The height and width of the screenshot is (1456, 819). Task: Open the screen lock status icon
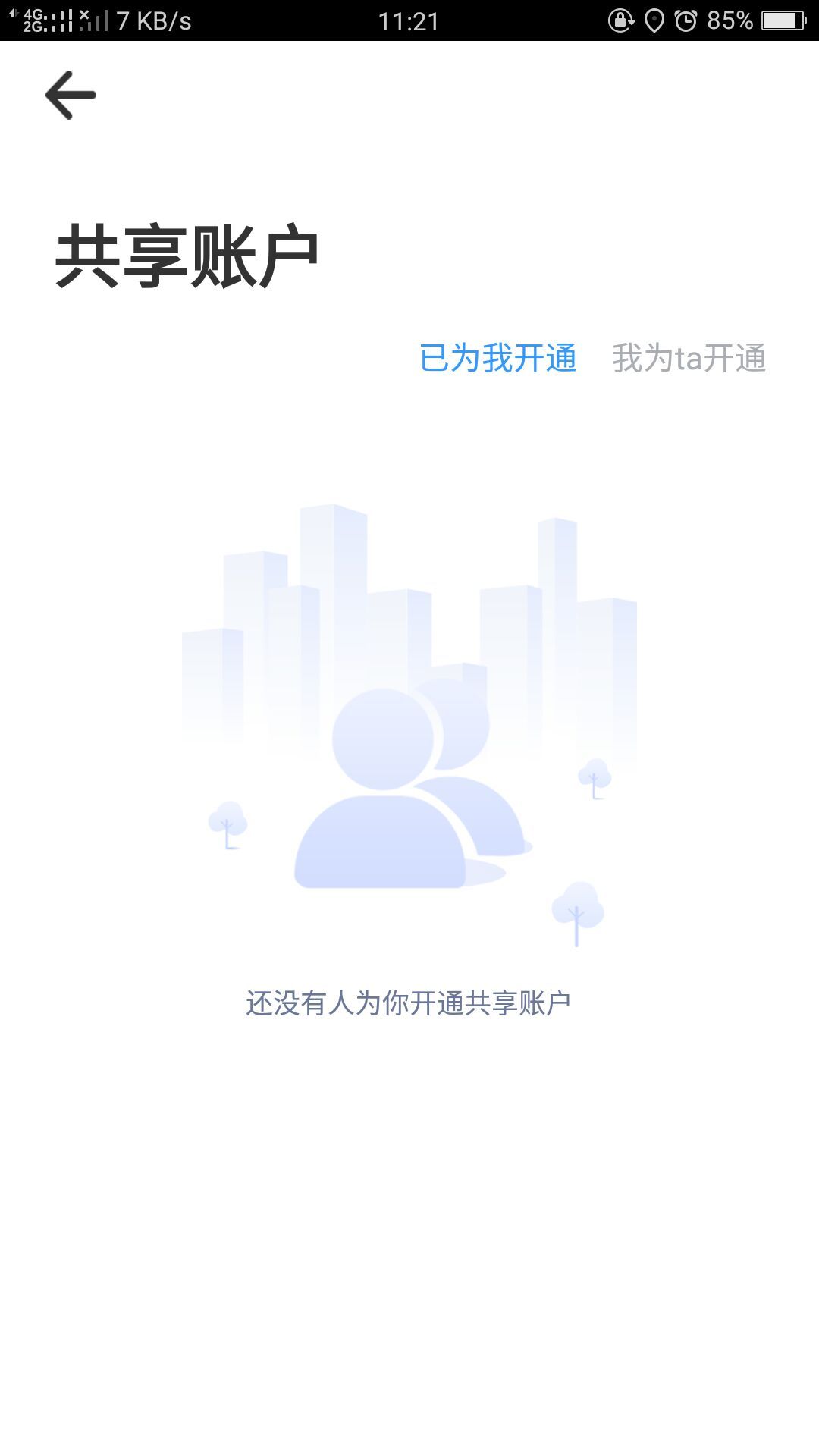pos(622,20)
